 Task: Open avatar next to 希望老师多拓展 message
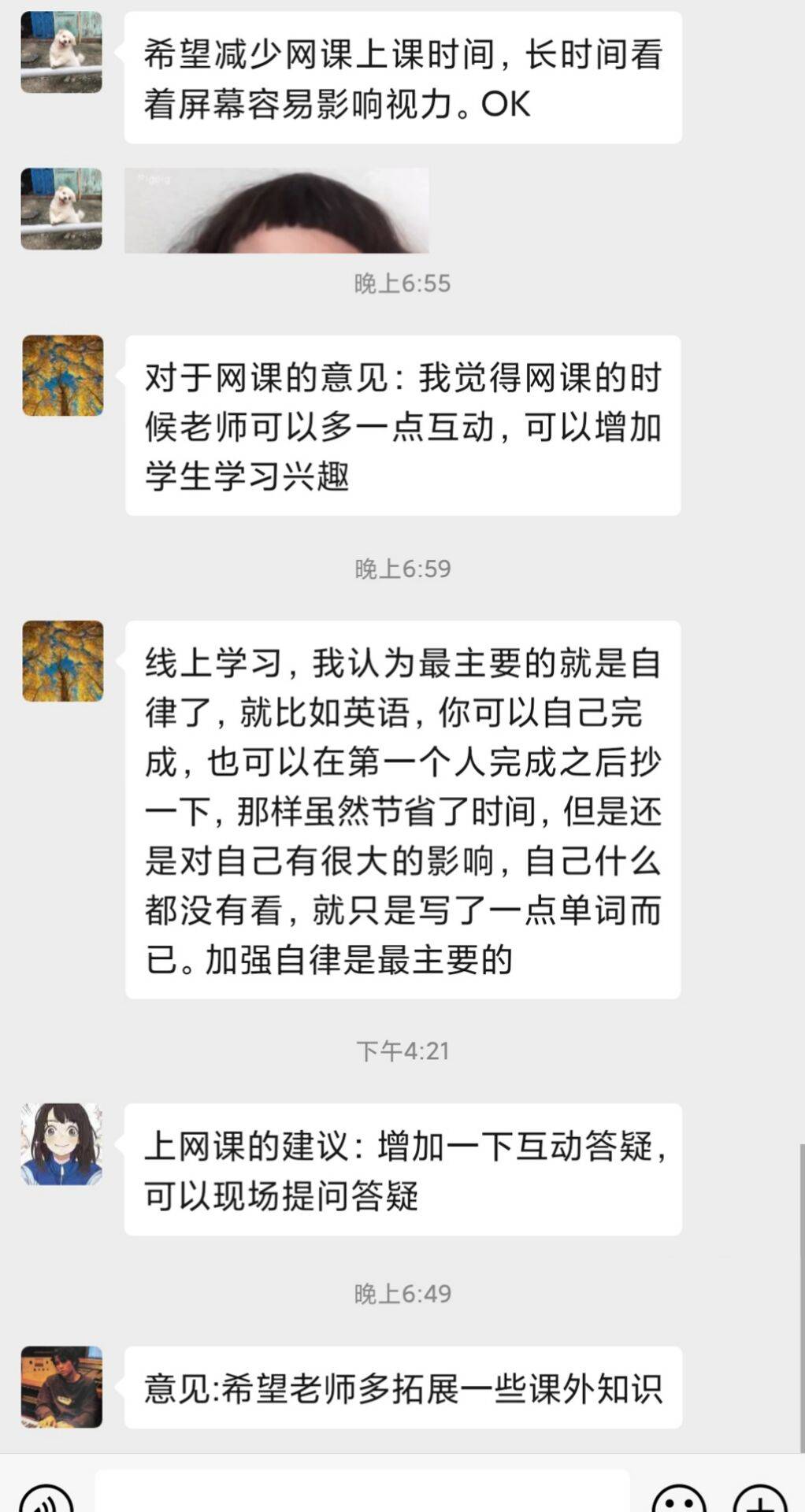click(61, 1387)
